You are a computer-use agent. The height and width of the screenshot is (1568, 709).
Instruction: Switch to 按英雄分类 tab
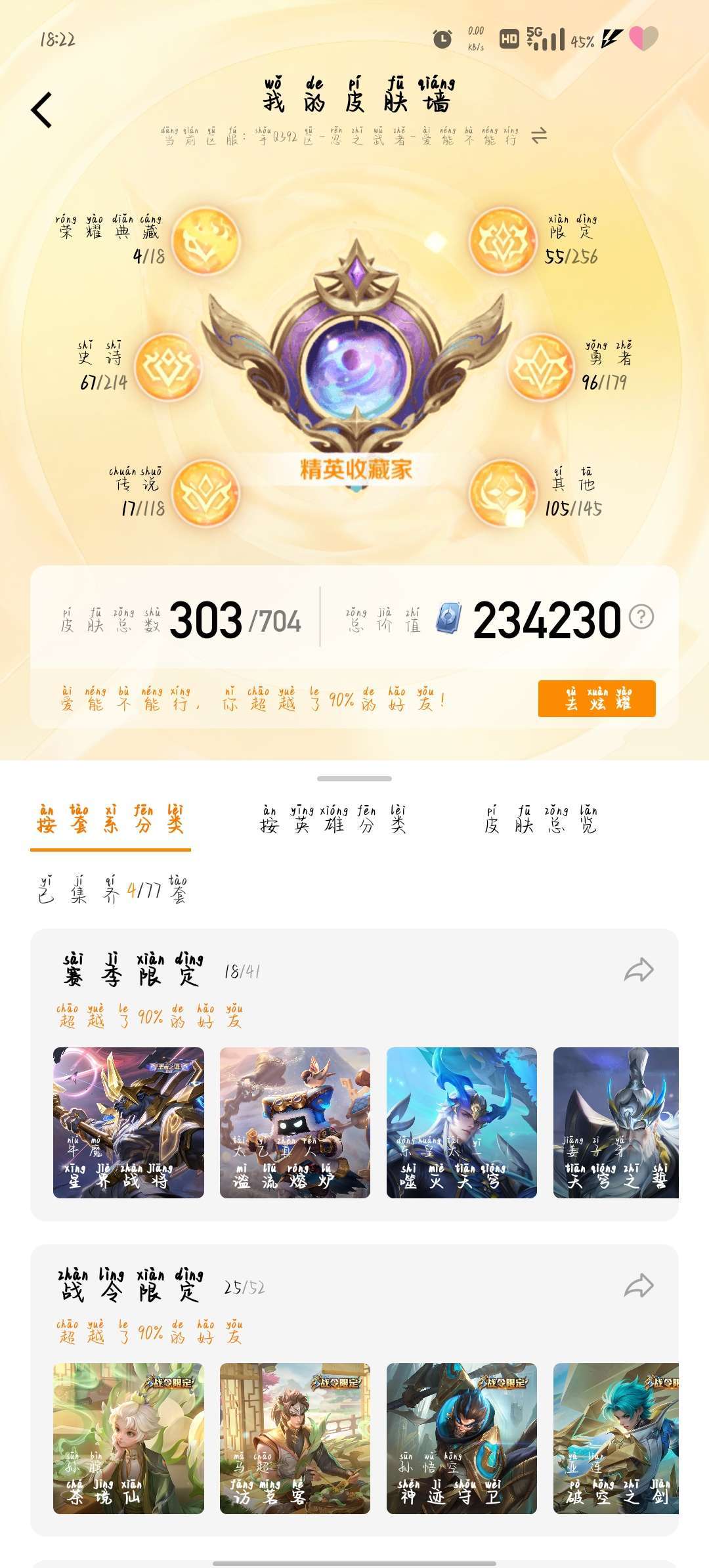click(x=333, y=819)
